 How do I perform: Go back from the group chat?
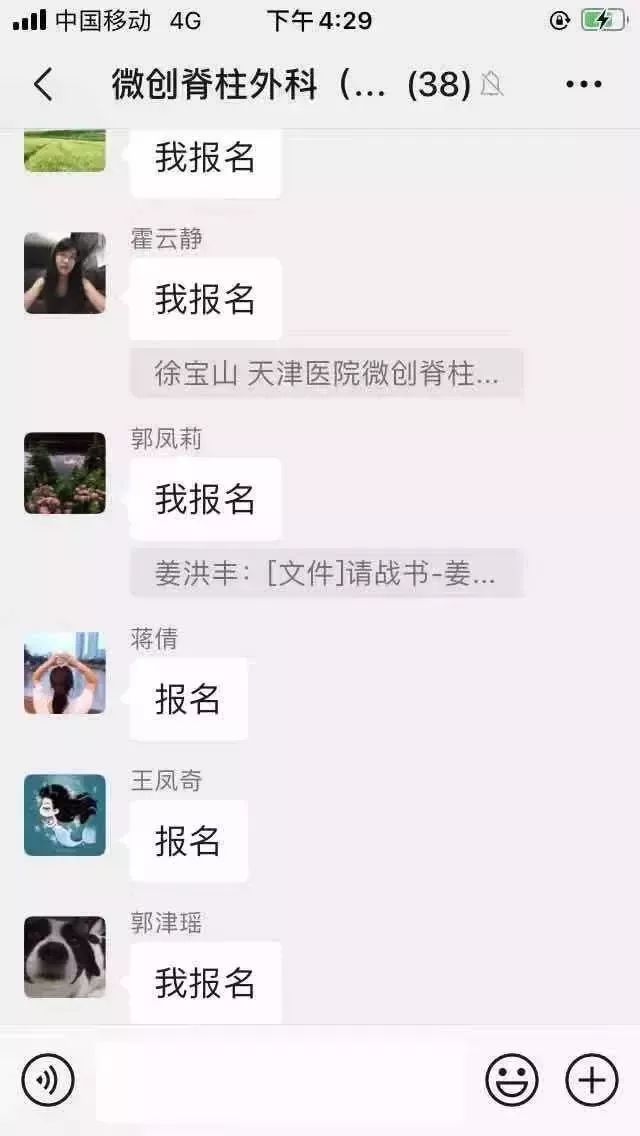(43, 85)
